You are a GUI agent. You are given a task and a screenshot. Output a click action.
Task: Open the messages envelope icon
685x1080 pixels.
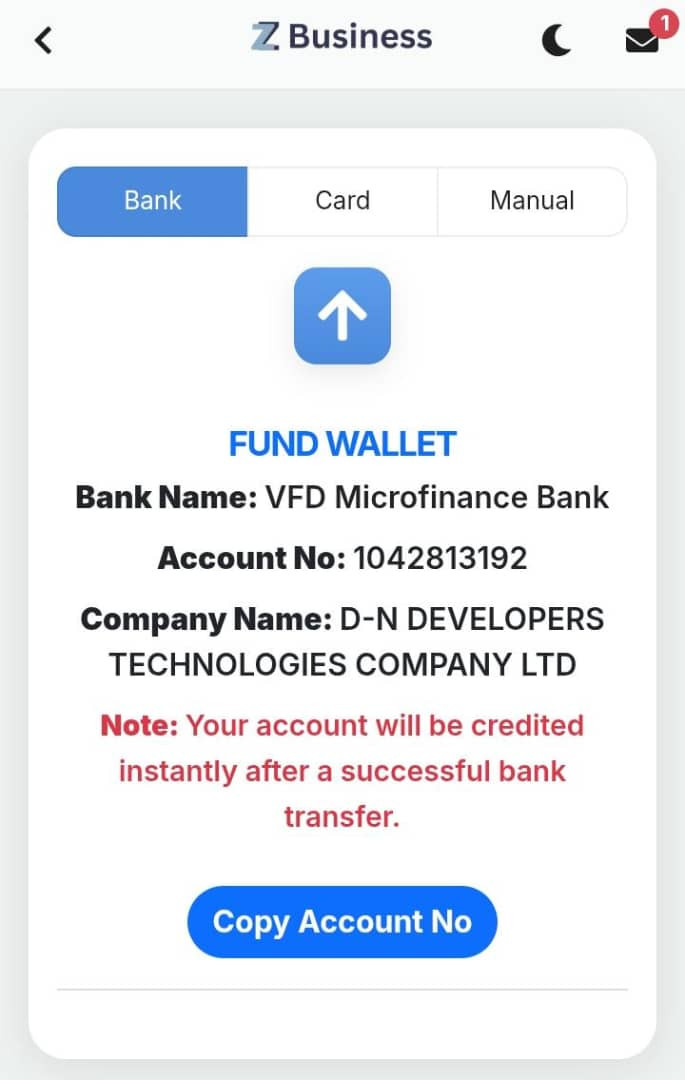tap(642, 40)
